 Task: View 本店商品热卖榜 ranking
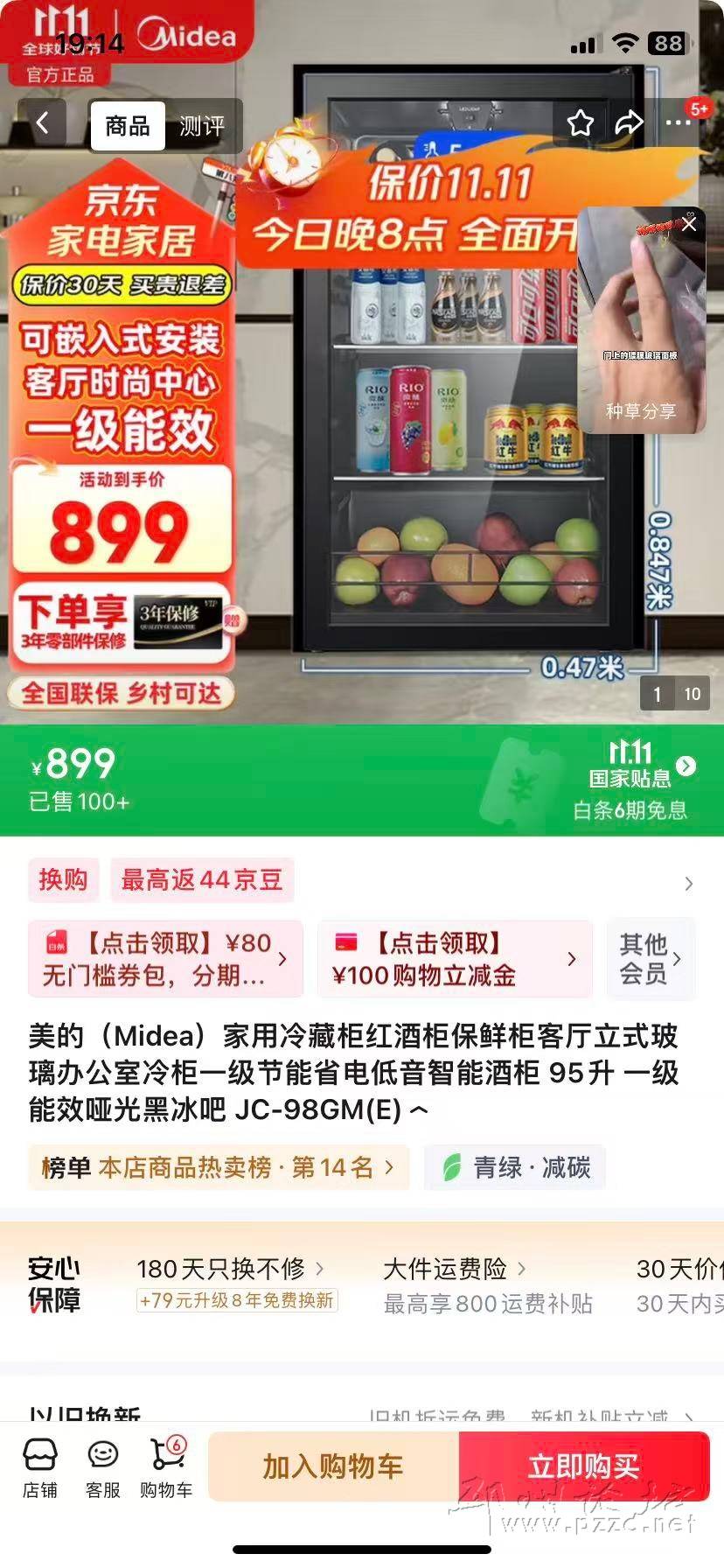[x=219, y=1167]
